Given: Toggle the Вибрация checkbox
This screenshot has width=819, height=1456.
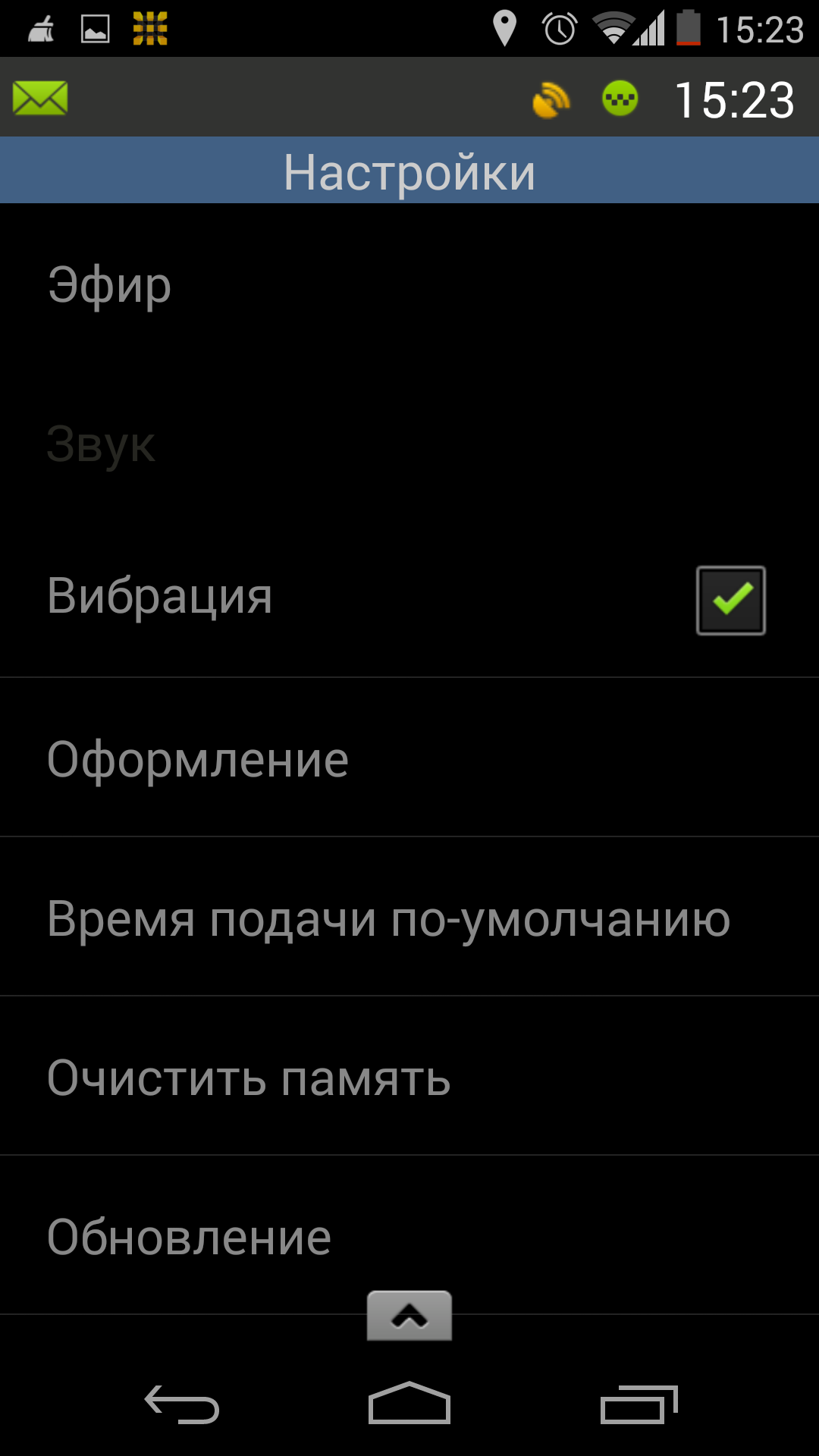Looking at the screenshot, I should tap(730, 600).
